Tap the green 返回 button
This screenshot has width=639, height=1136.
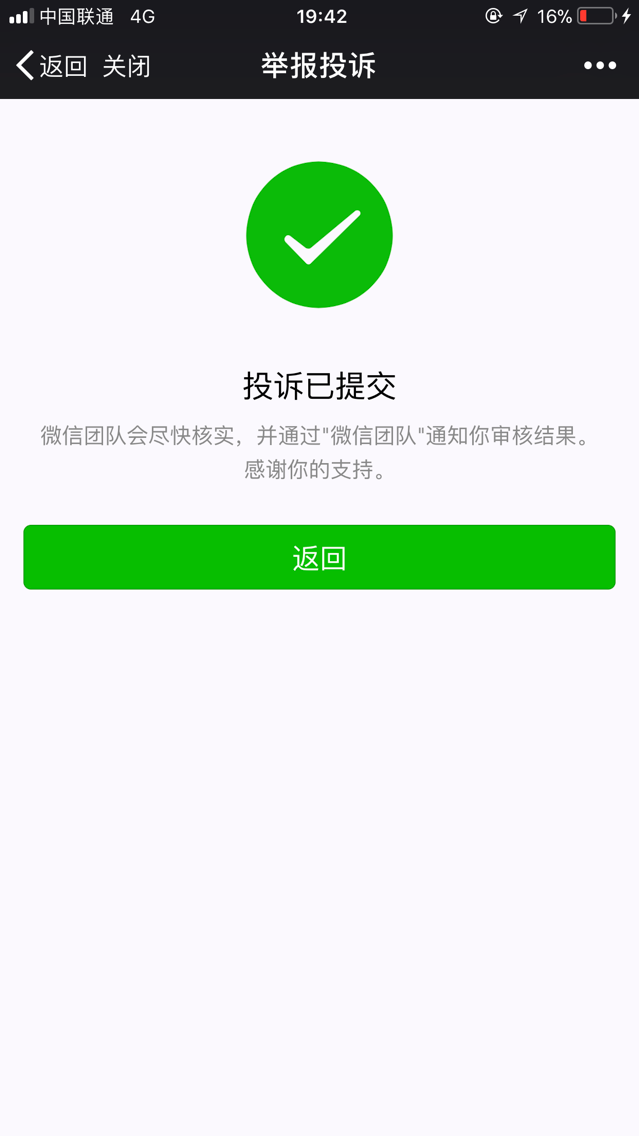tap(320, 557)
